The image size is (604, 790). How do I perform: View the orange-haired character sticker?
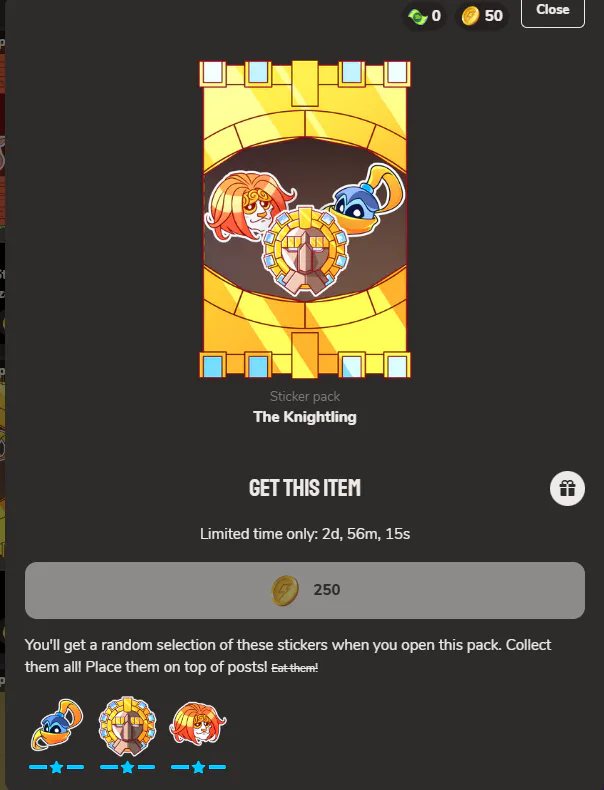coord(198,724)
